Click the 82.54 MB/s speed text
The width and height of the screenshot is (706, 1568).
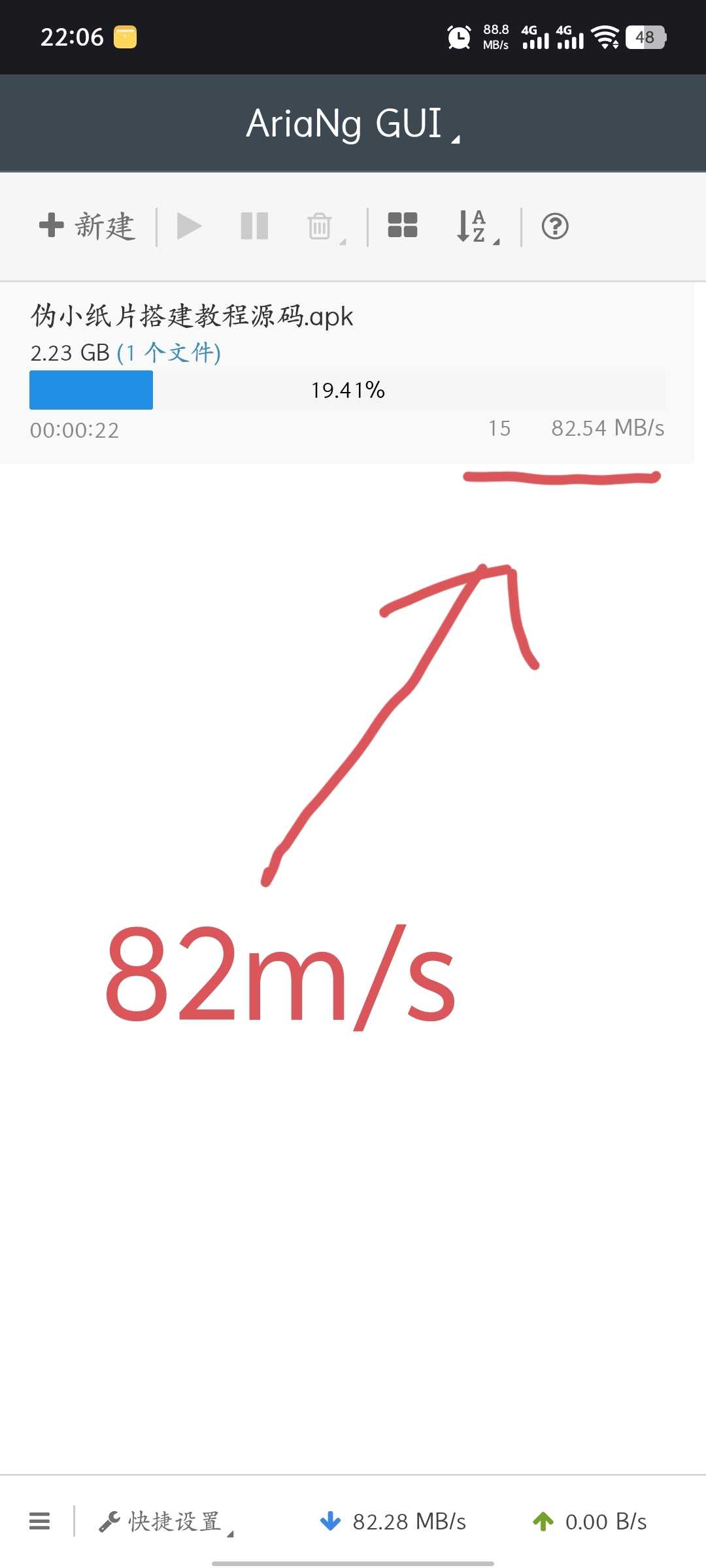[607, 429]
